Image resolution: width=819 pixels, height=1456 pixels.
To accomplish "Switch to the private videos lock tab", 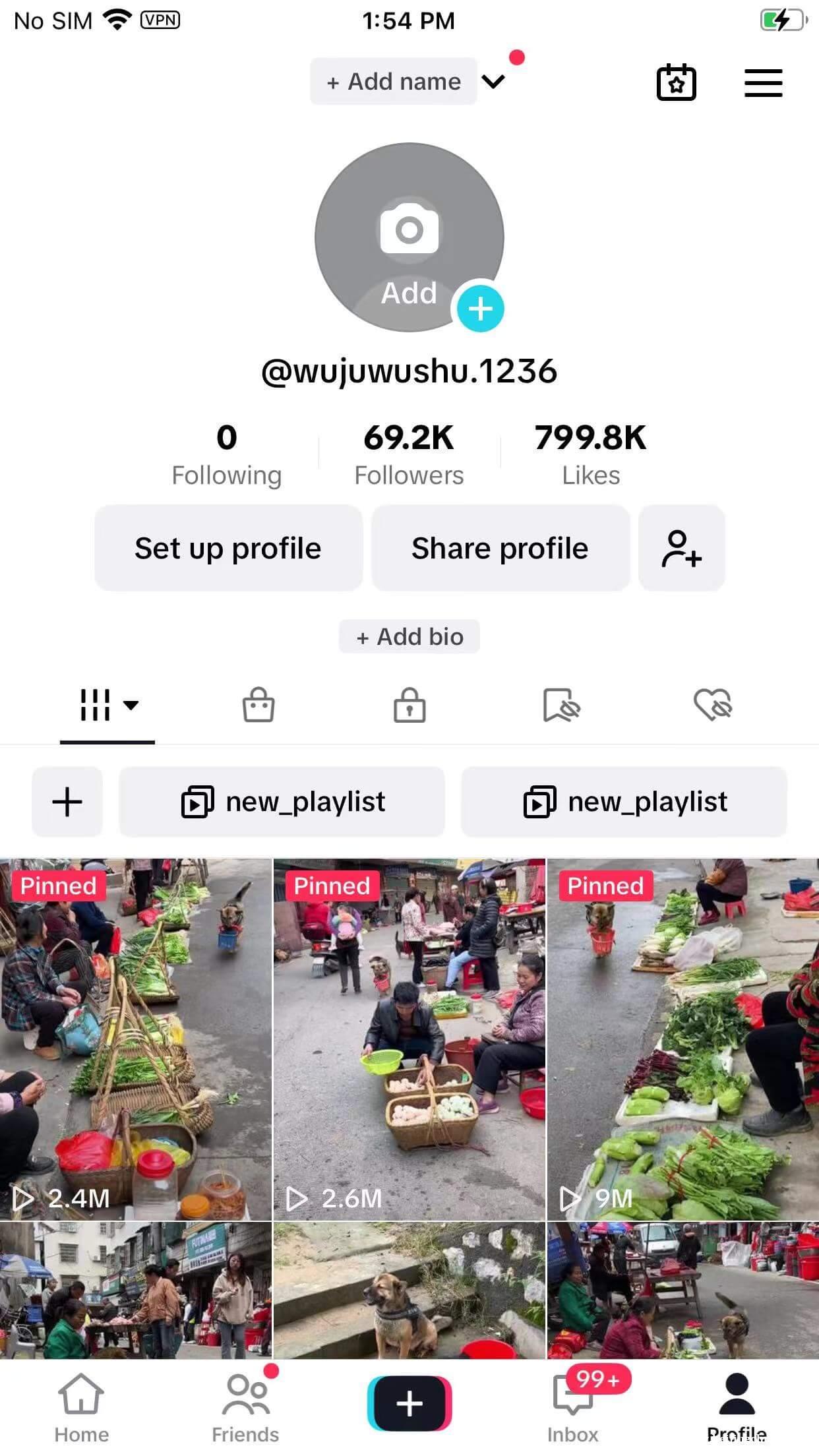I will tap(409, 705).
